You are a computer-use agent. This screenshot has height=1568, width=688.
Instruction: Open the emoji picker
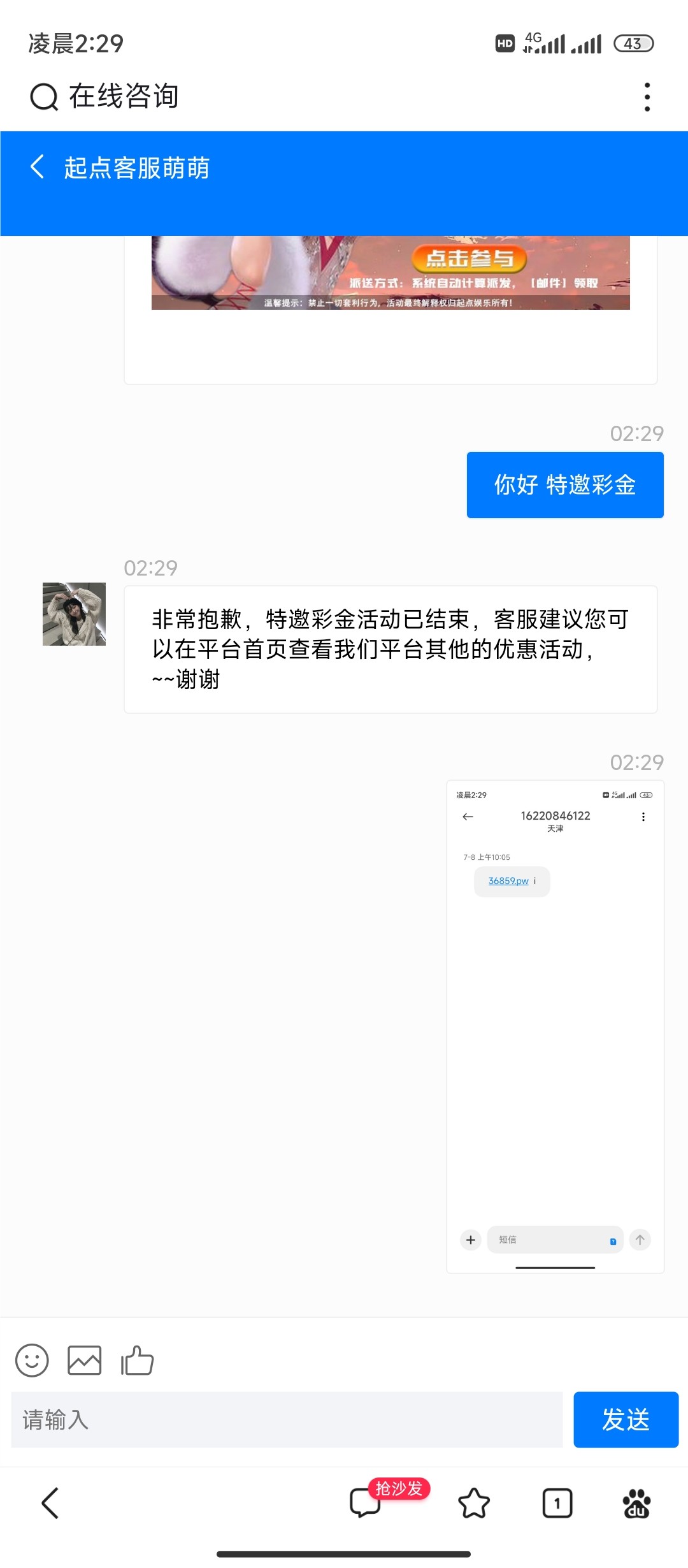pyautogui.click(x=32, y=1360)
